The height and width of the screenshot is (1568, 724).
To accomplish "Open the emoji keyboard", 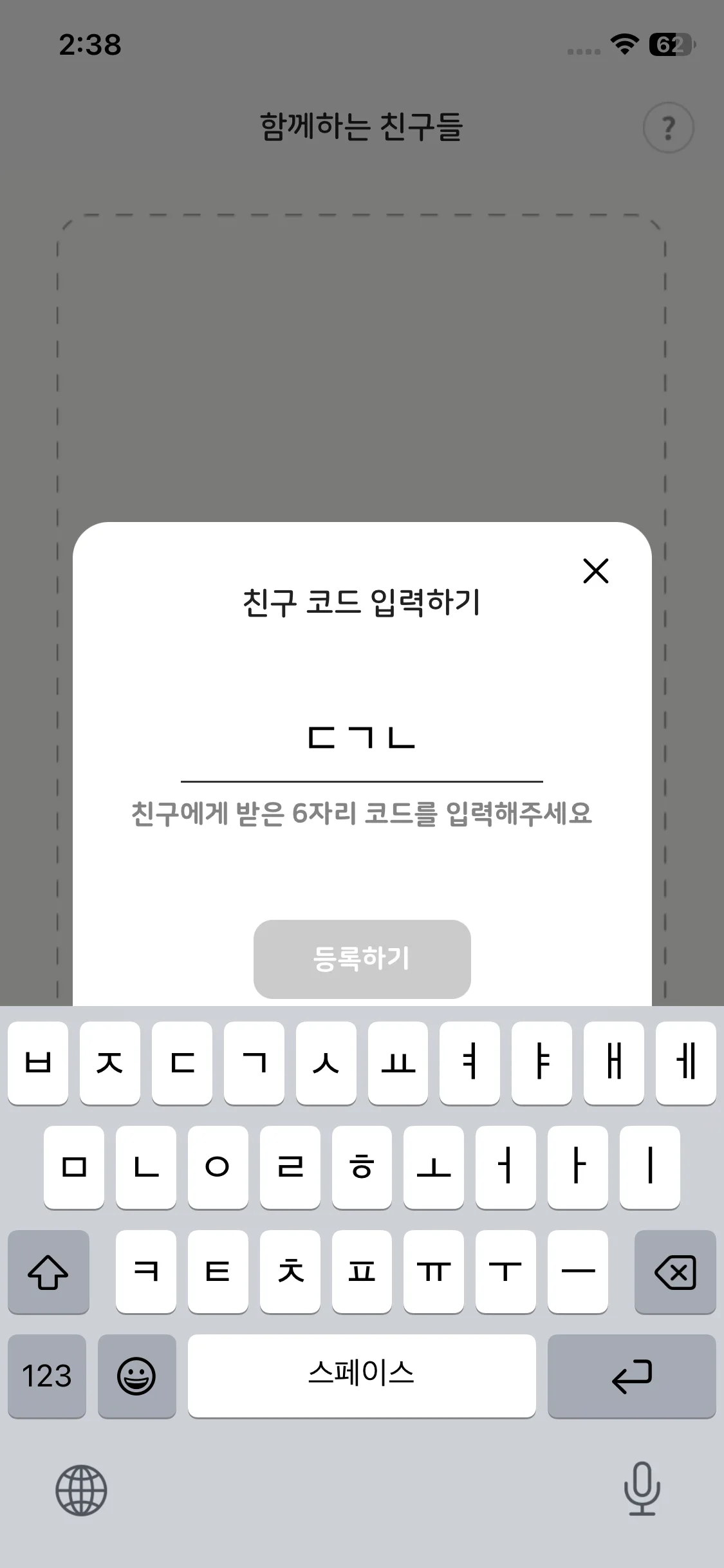I will coord(136,1376).
